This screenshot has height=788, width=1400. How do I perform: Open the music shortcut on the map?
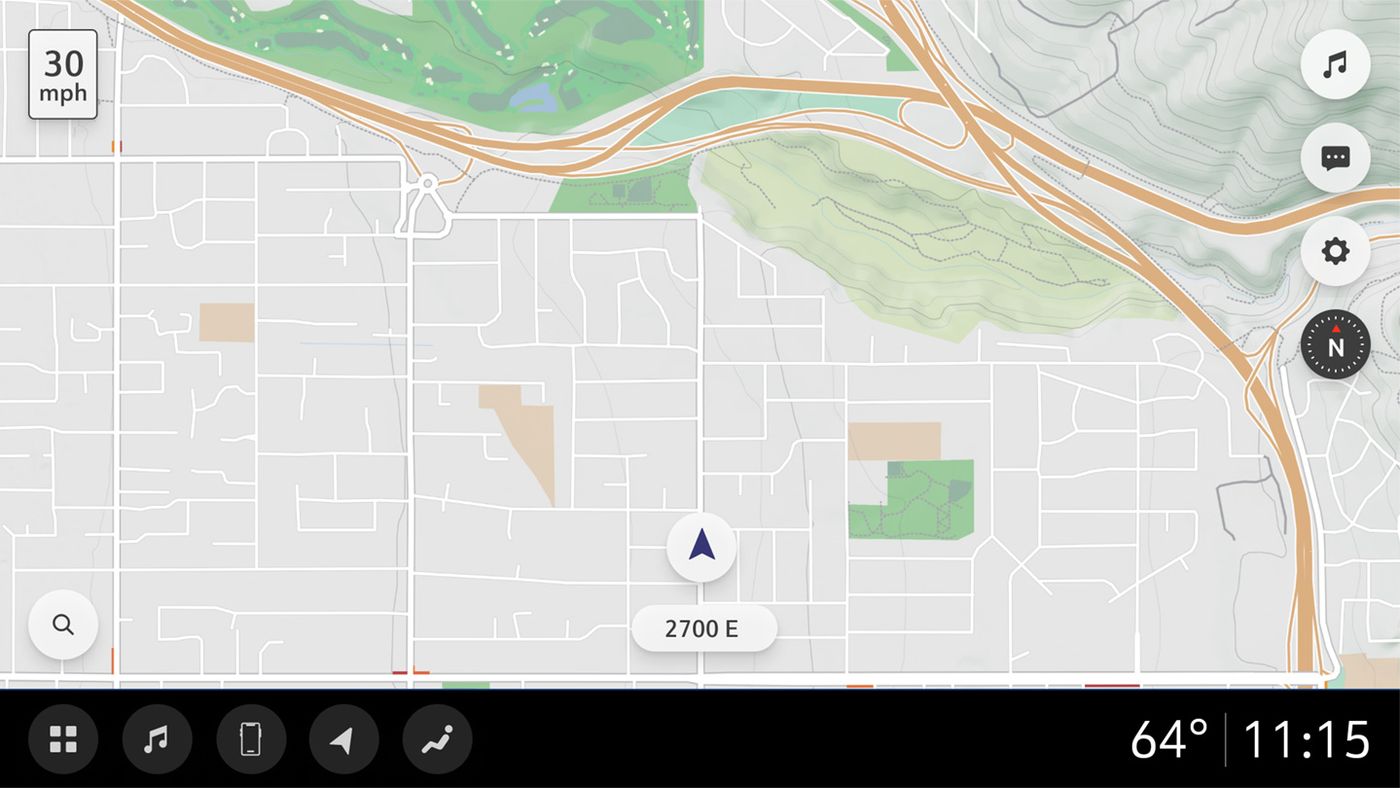coord(1335,65)
